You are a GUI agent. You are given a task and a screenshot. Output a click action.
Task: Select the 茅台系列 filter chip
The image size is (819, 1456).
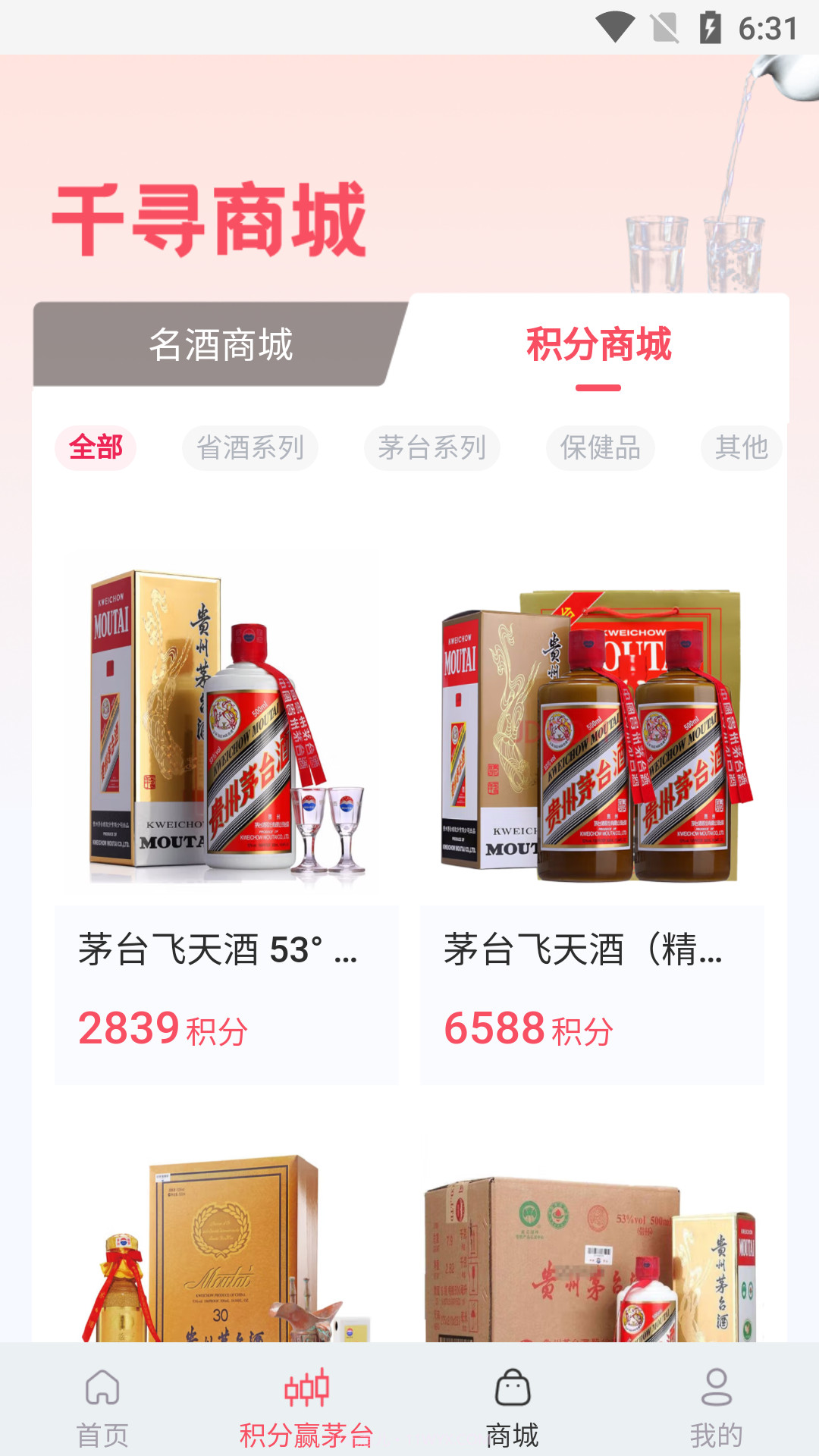coord(432,449)
